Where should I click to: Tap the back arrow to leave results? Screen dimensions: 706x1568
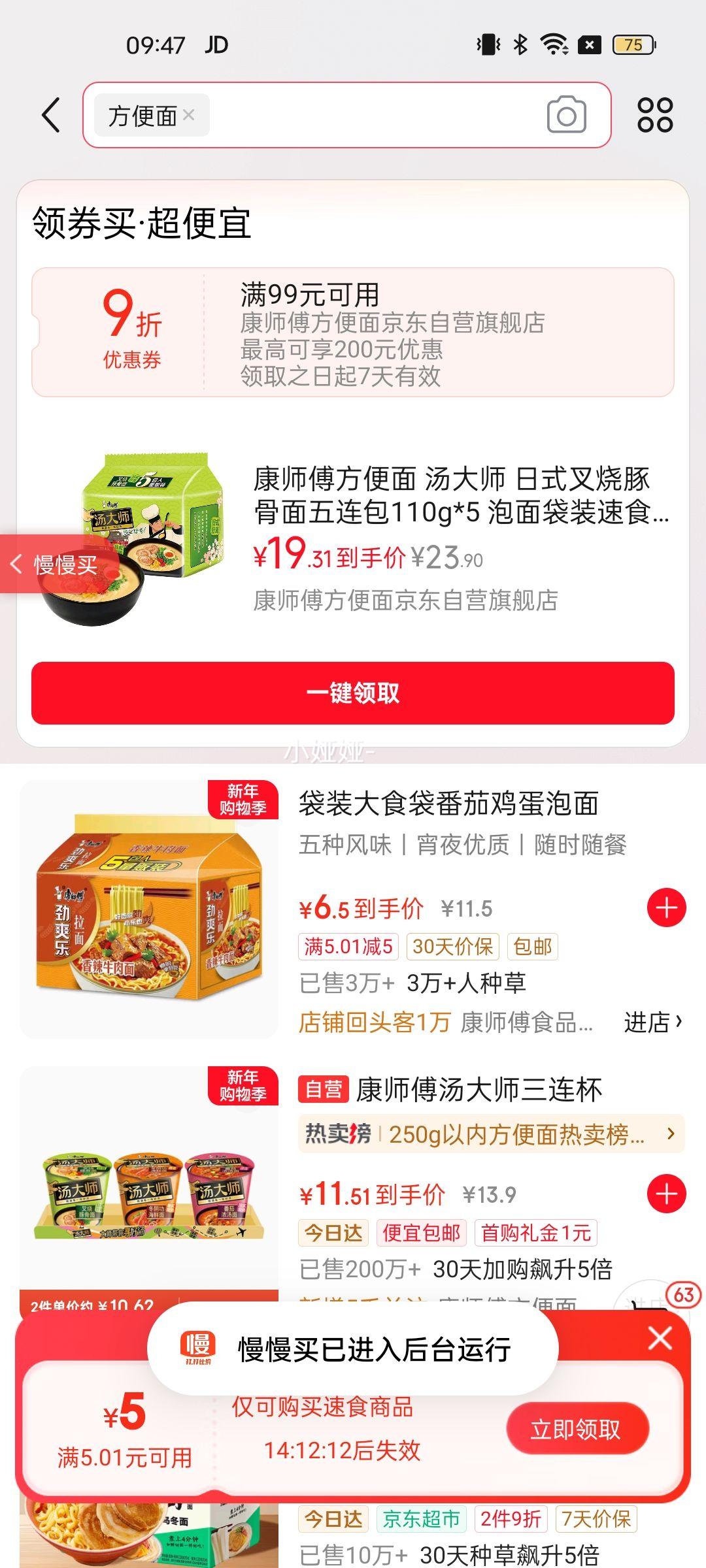point(52,115)
